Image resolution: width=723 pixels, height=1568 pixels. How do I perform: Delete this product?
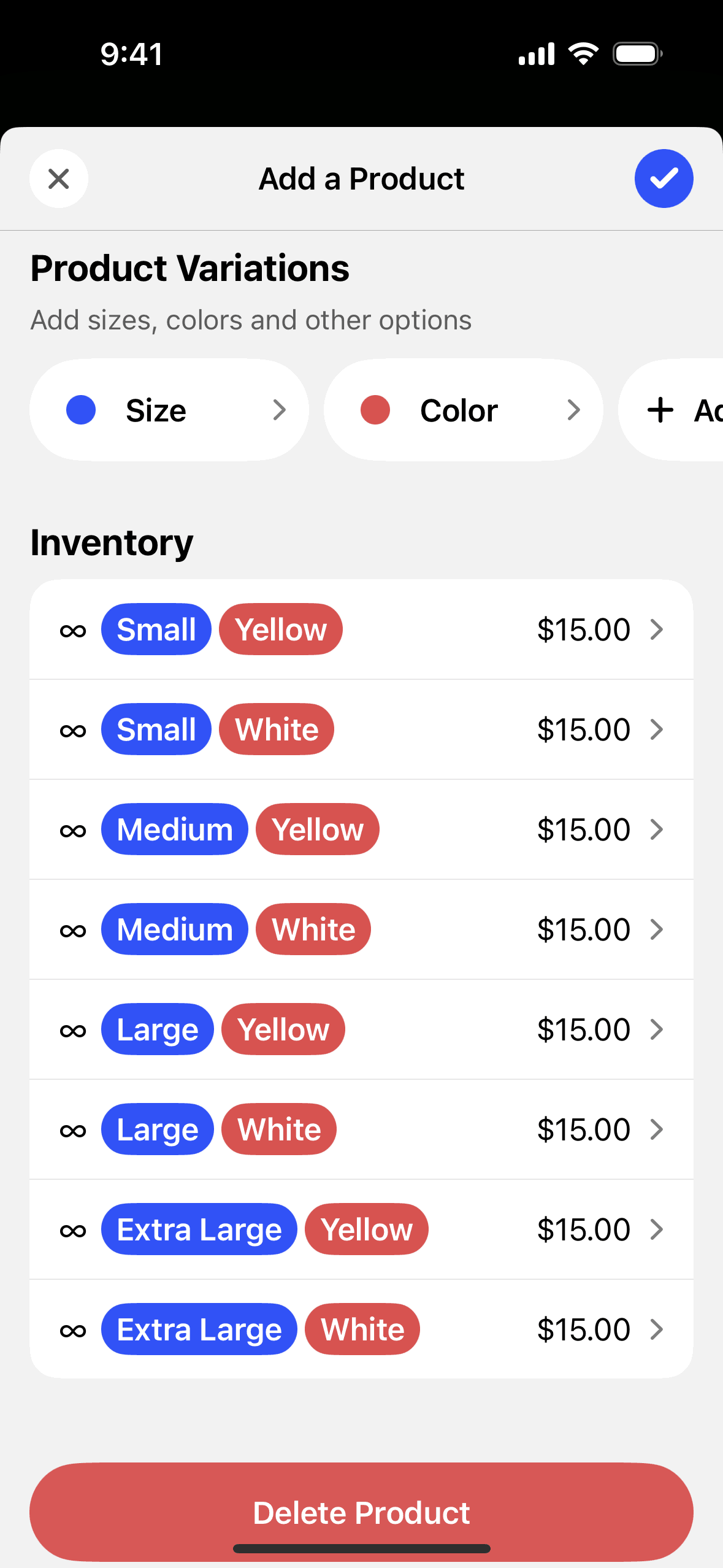coord(361,1512)
